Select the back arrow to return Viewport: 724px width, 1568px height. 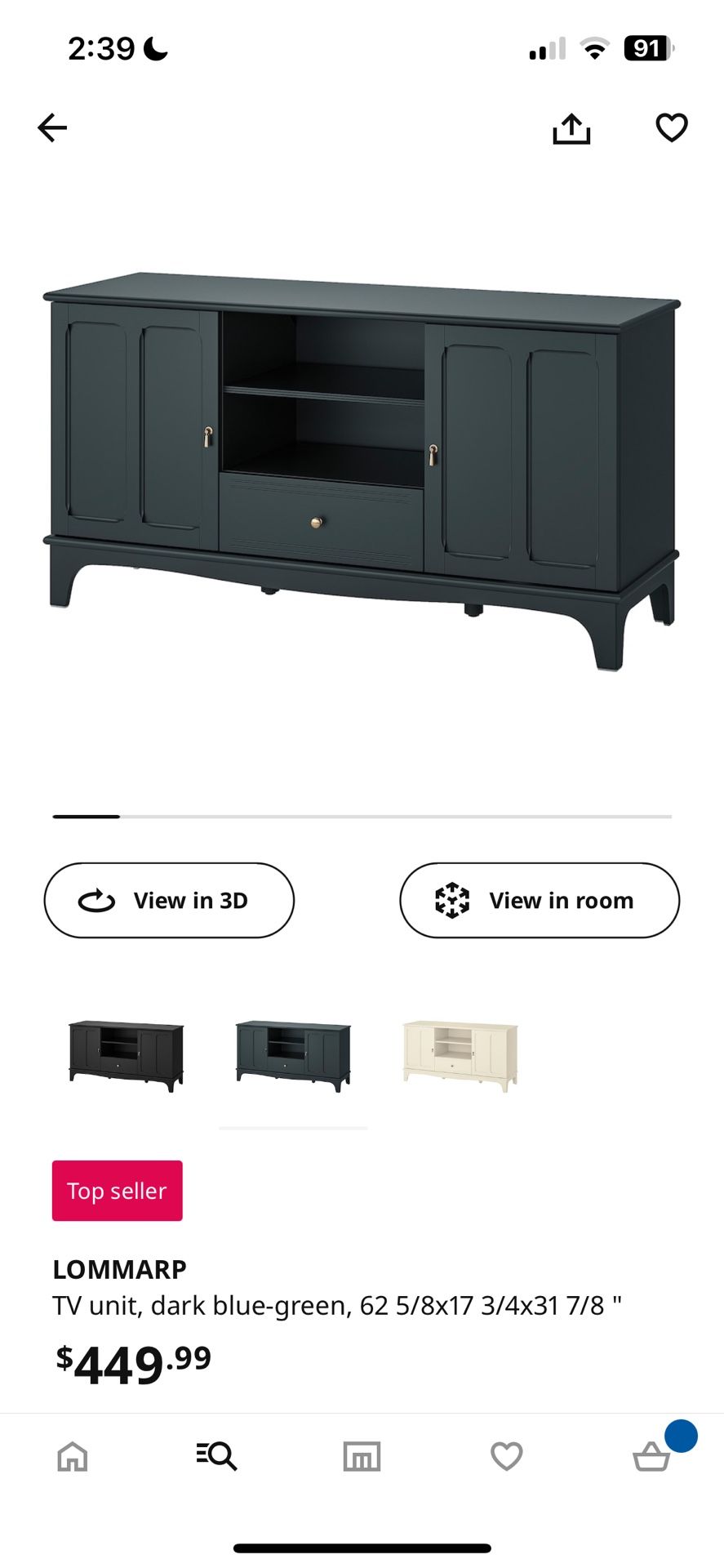(x=52, y=128)
